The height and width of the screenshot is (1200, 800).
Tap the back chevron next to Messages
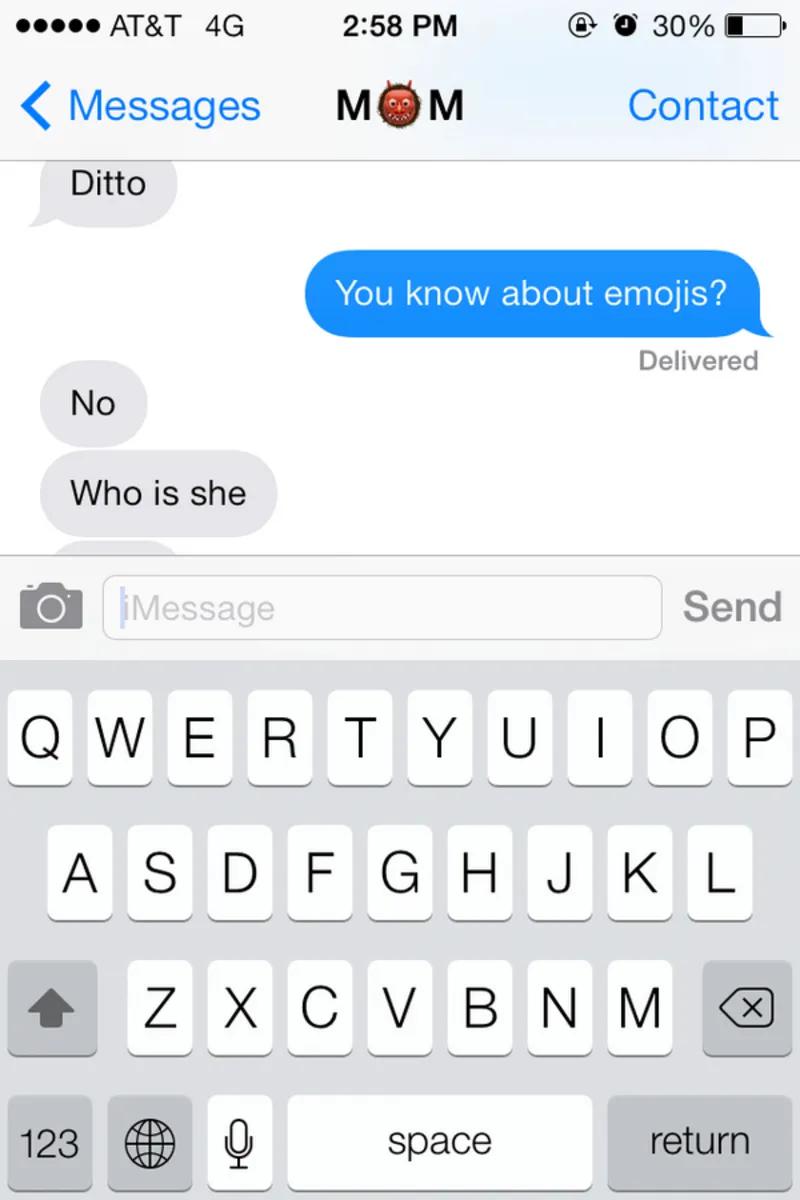(x=35, y=105)
